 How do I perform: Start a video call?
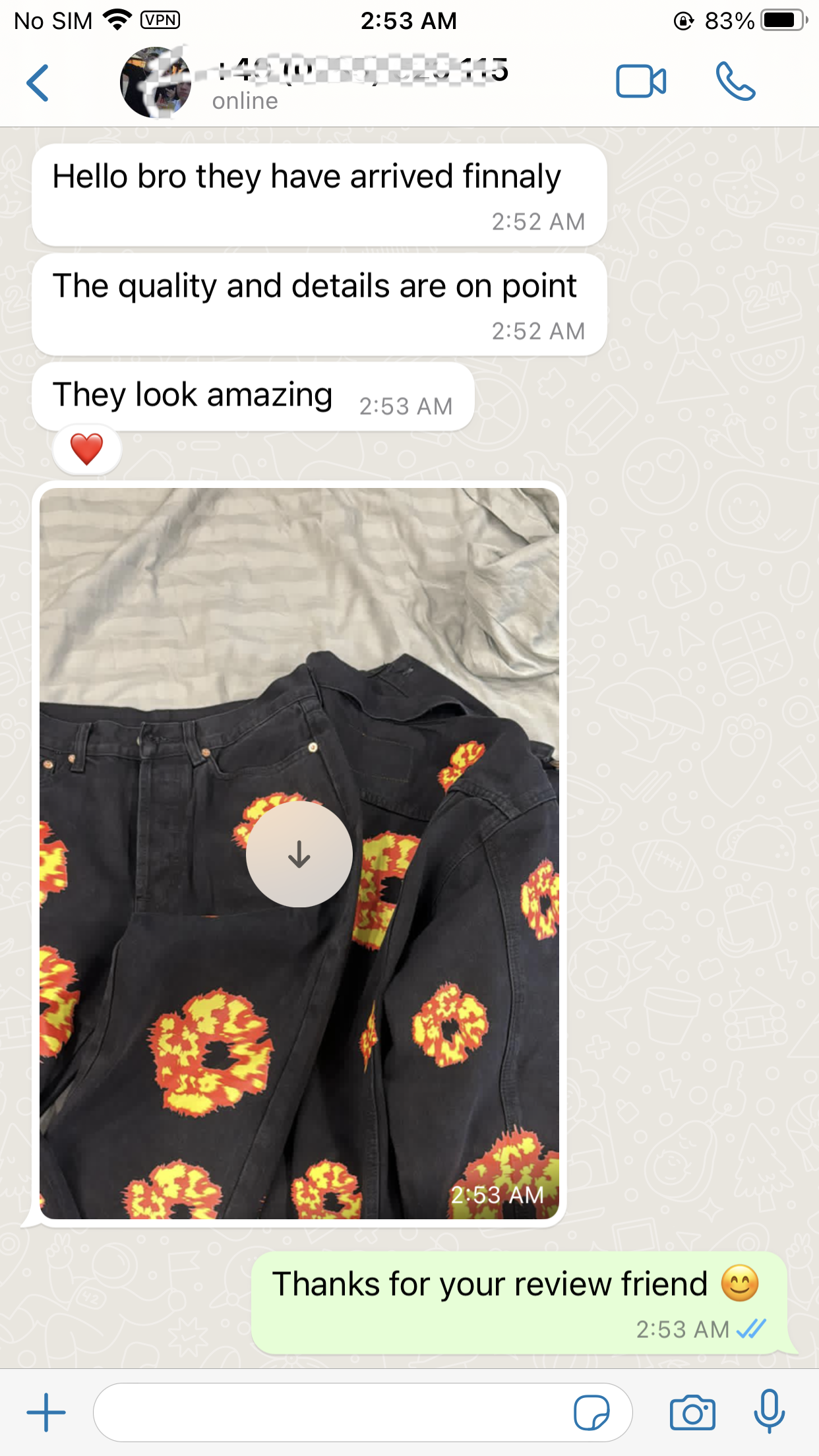coord(640,82)
